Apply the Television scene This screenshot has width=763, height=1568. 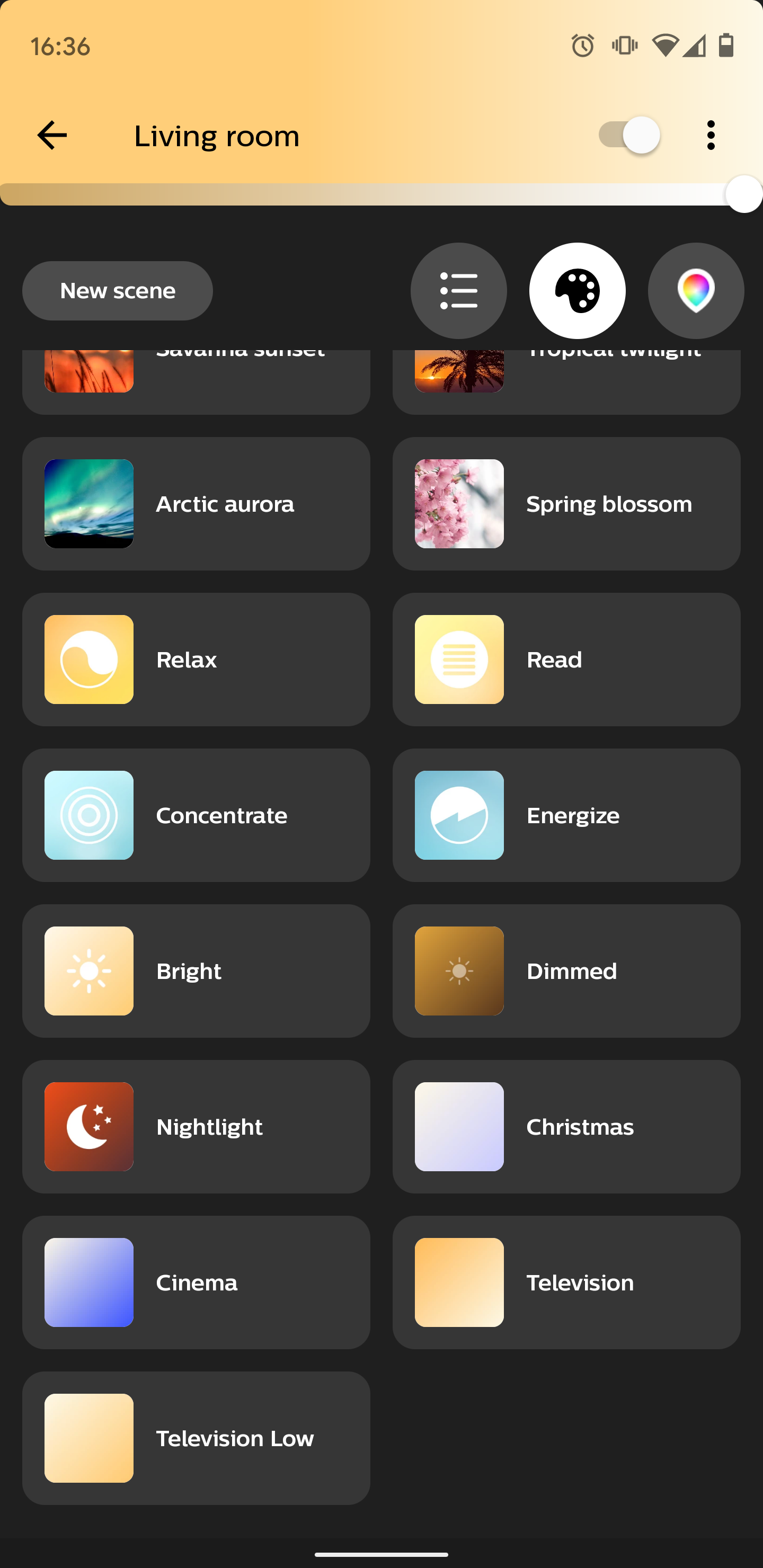(566, 1283)
